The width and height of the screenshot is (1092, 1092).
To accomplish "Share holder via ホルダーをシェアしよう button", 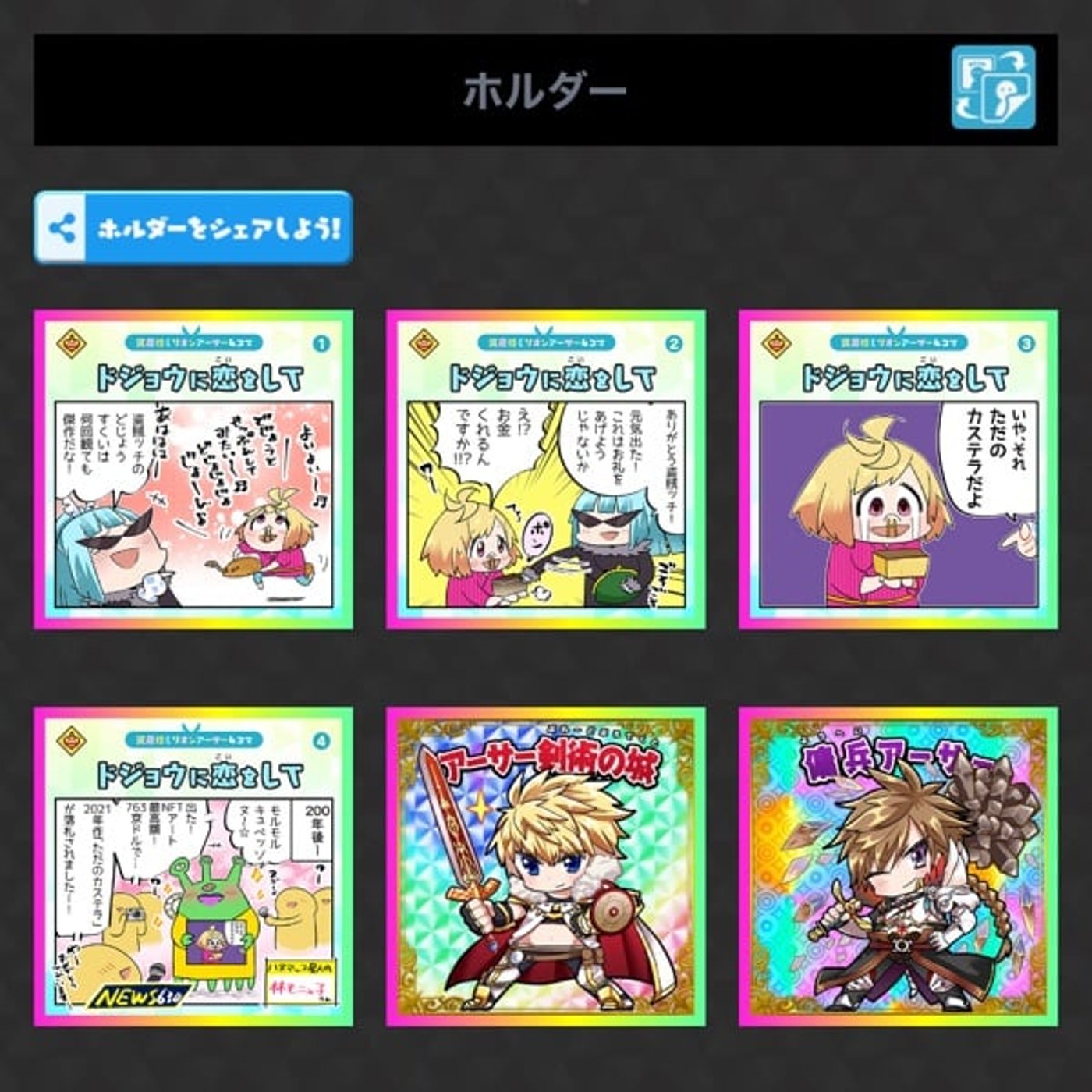I will [x=193, y=228].
